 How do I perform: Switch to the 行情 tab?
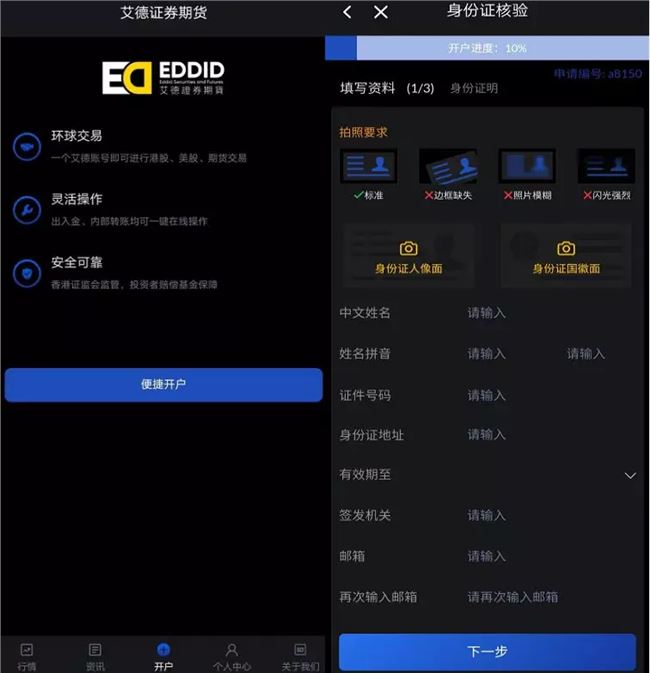pos(27,657)
